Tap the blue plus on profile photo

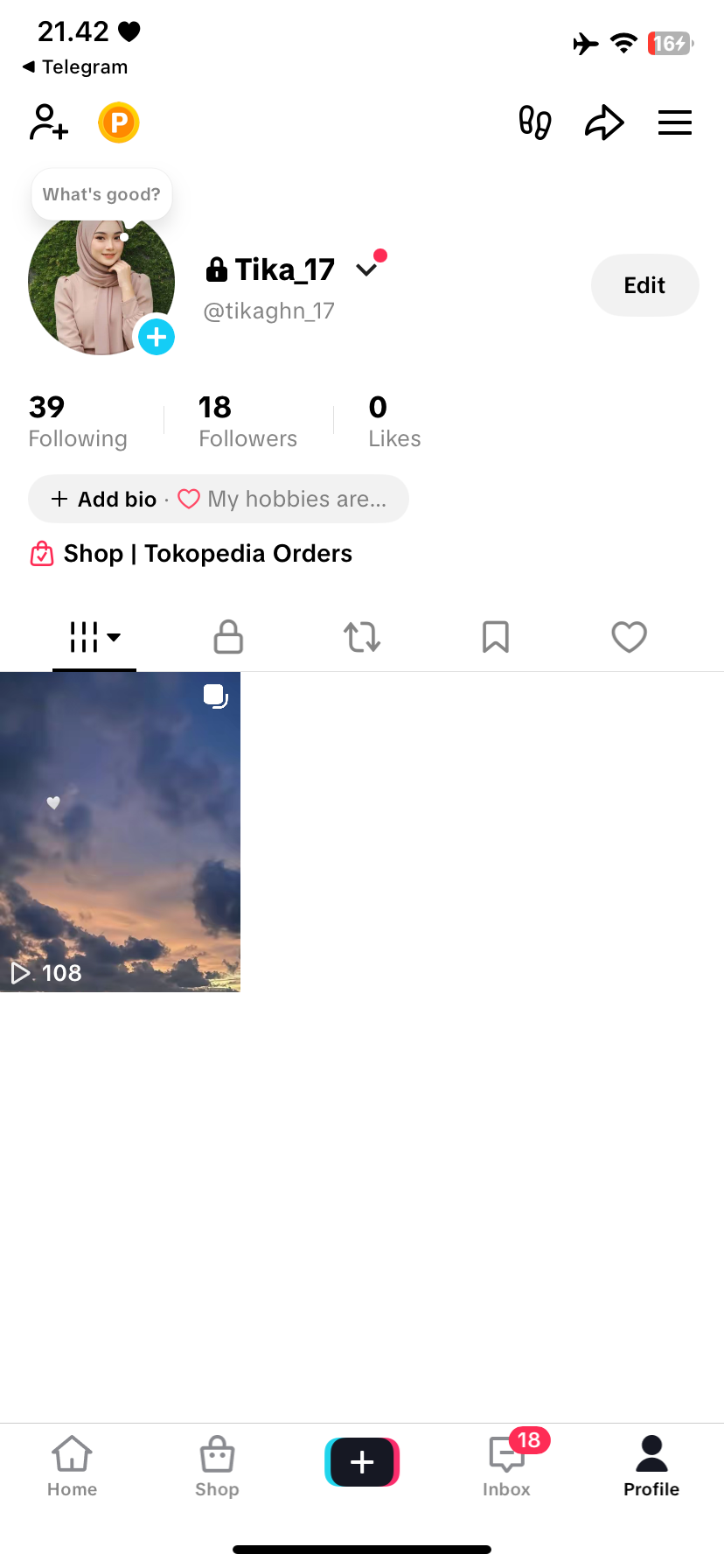coord(157,337)
